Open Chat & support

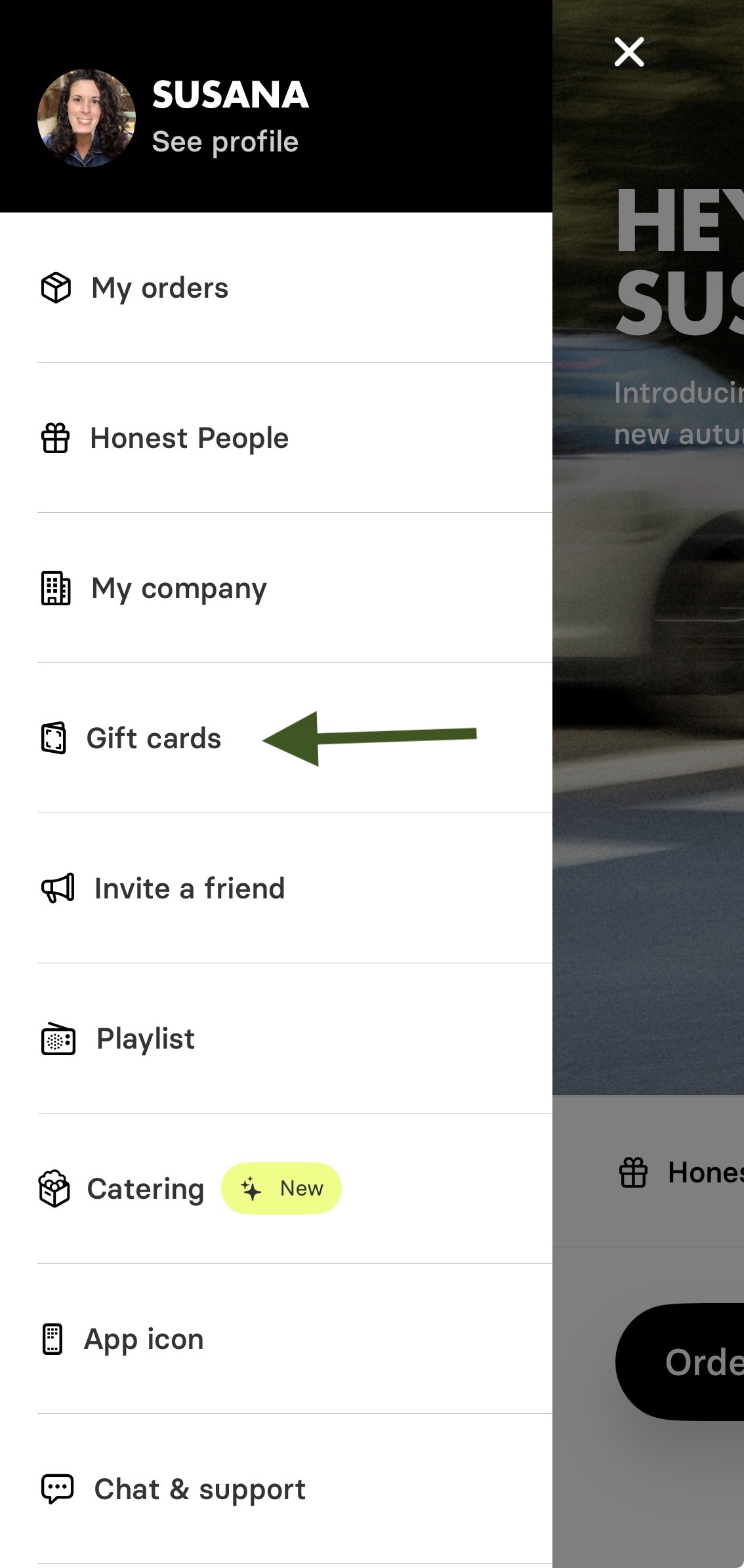point(199,1489)
